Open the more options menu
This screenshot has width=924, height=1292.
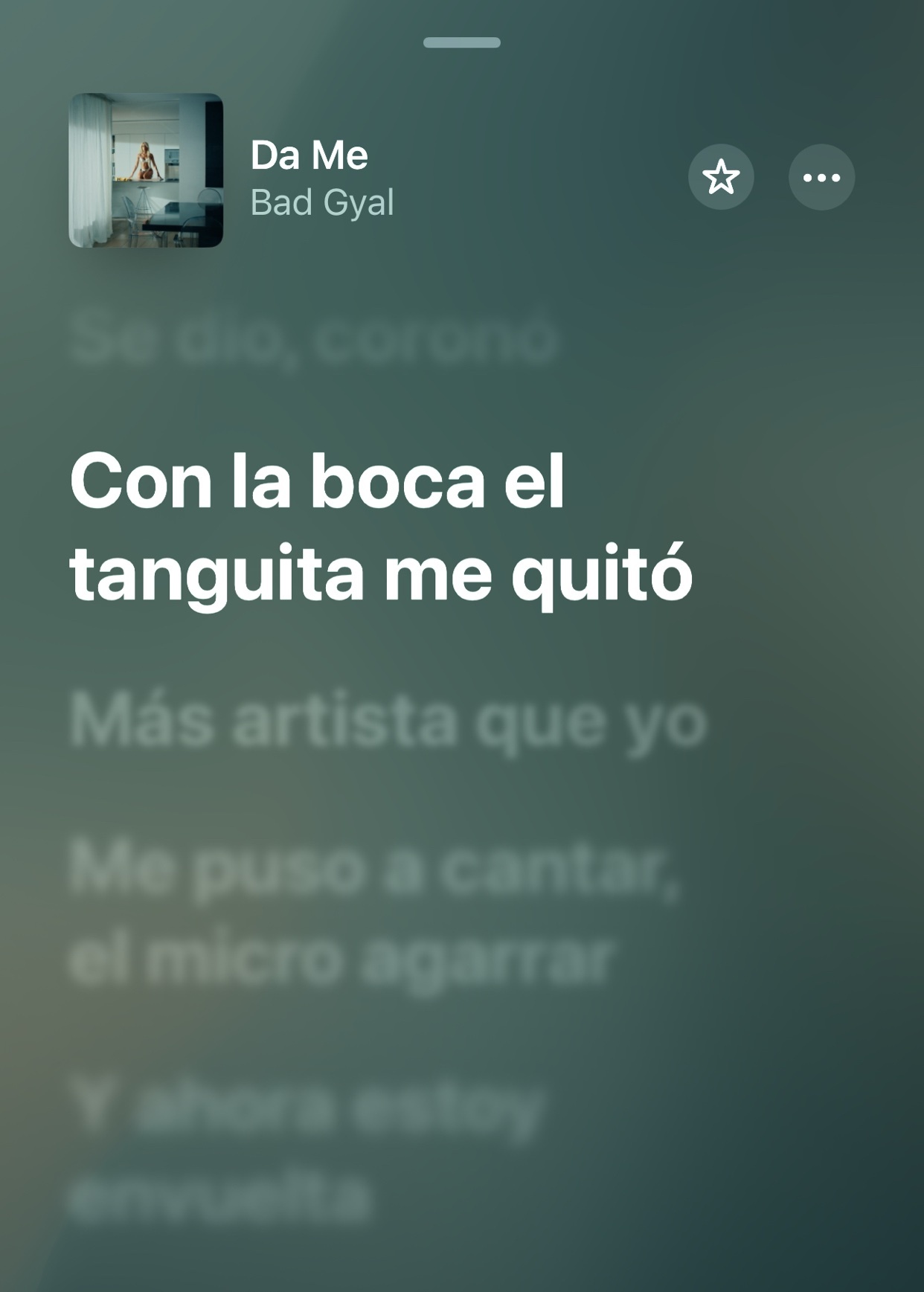[821, 177]
